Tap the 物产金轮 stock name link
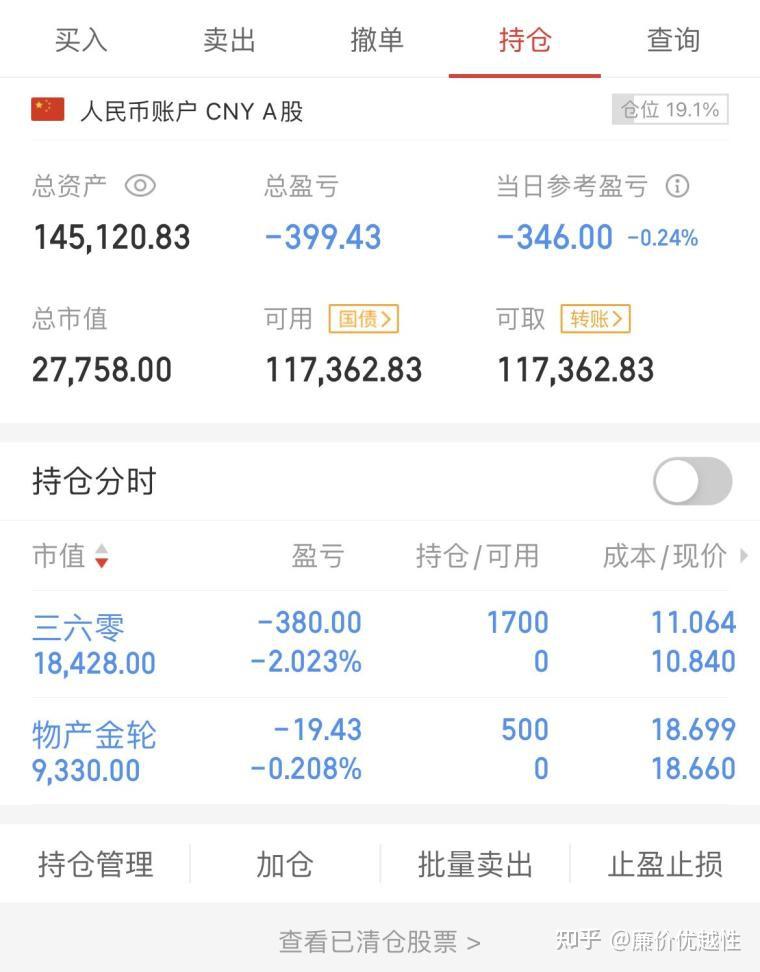 tap(94, 733)
